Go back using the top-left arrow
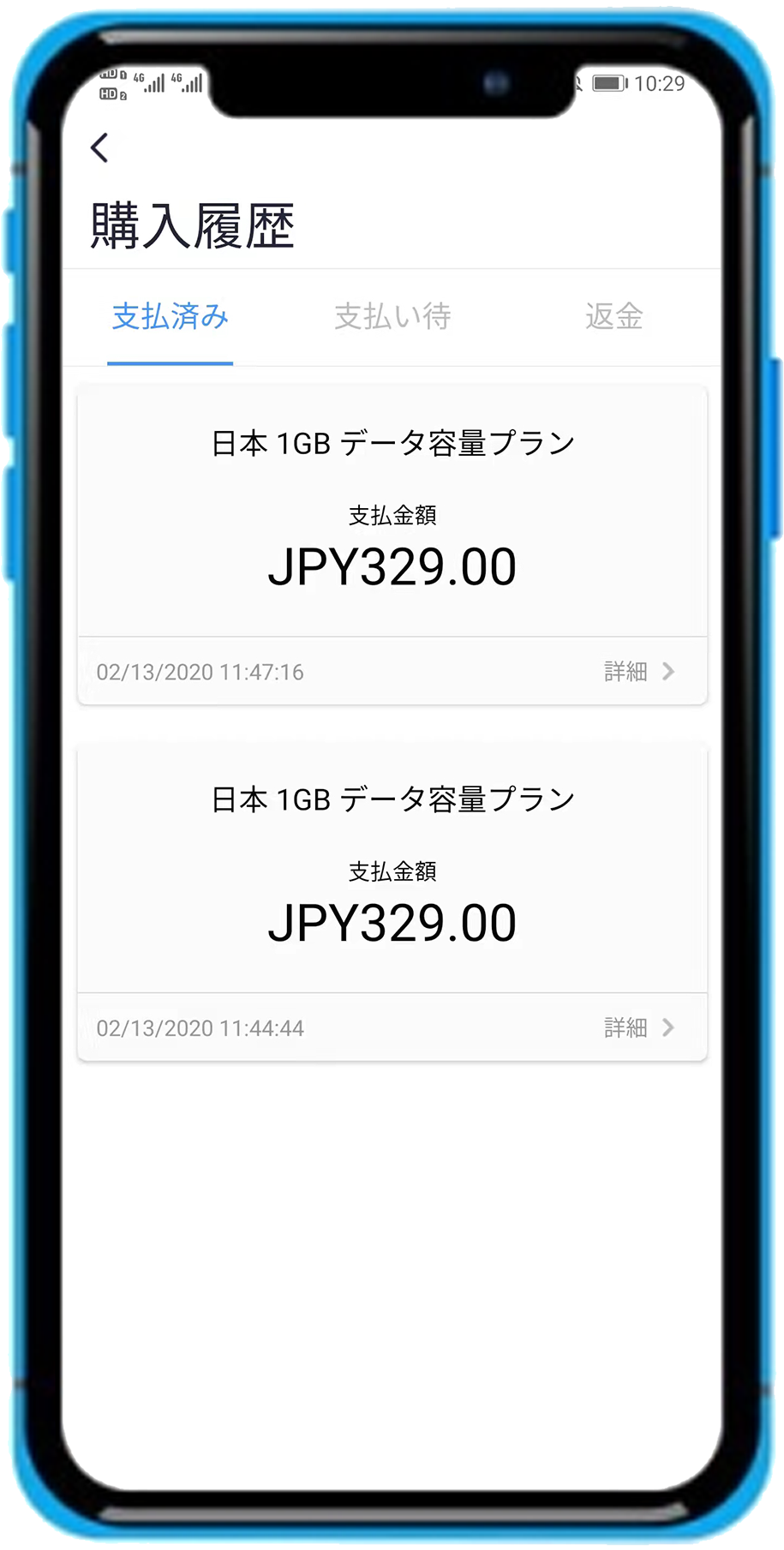The image size is (784, 1550). [x=100, y=147]
